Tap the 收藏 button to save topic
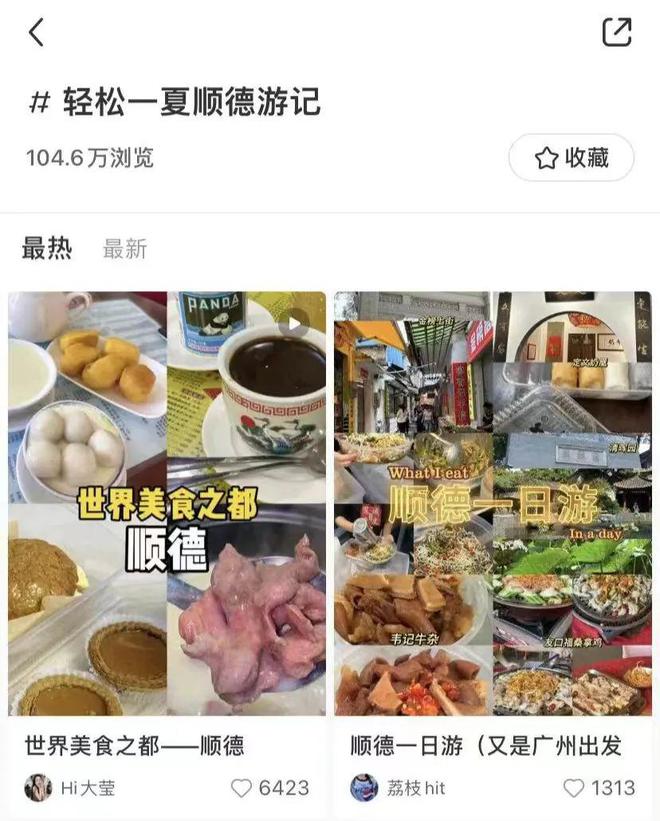 (571, 158)
